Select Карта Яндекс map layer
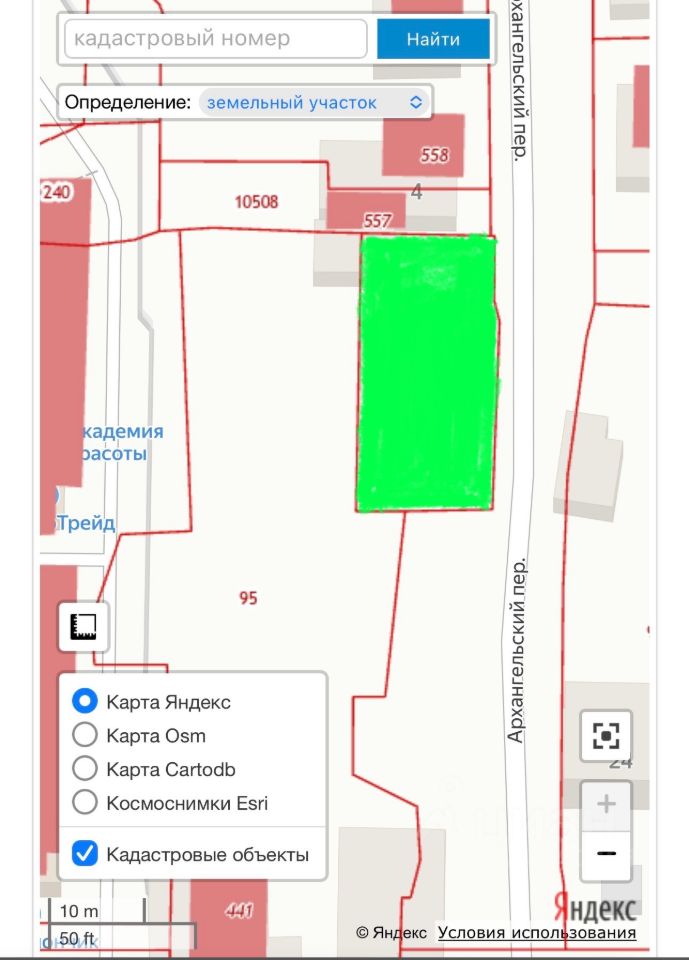 point(86,702)
